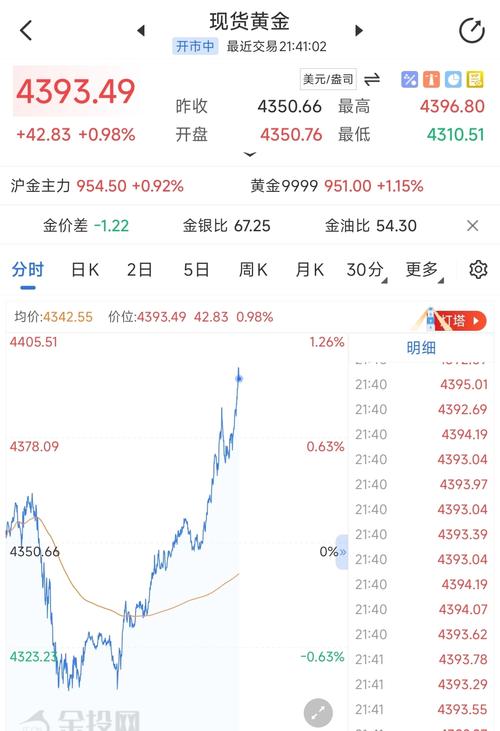The height and width of the screenshot is (731, 500).
Task: Select the 5日 chart tab
Action: point(196,269)
